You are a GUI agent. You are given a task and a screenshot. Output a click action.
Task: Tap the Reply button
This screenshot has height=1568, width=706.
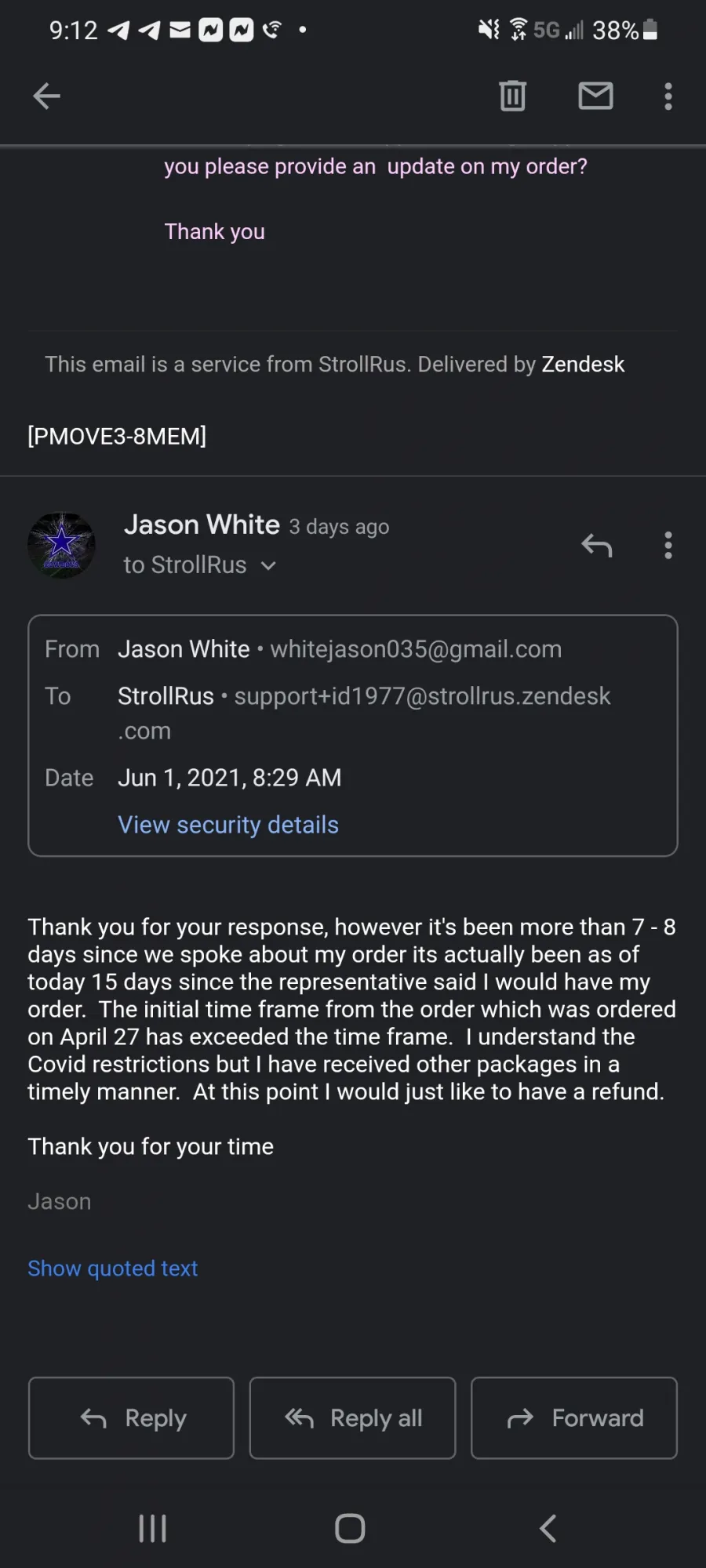(131, 1418)
